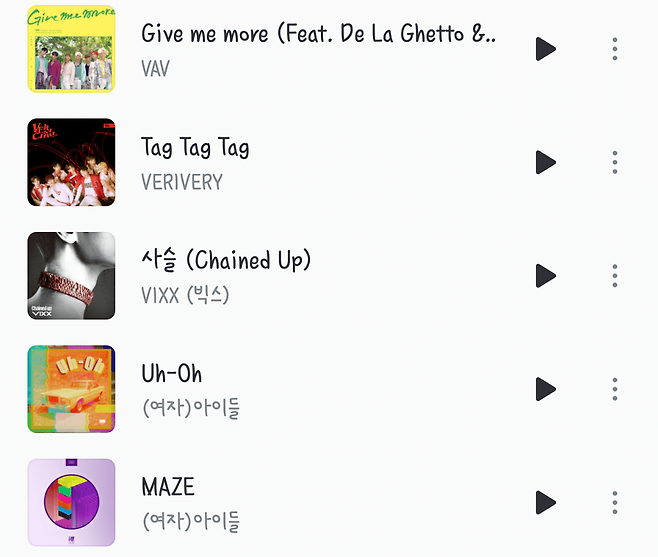Open more options for Chained Up
Screen dimensions: 658x557
614,276
